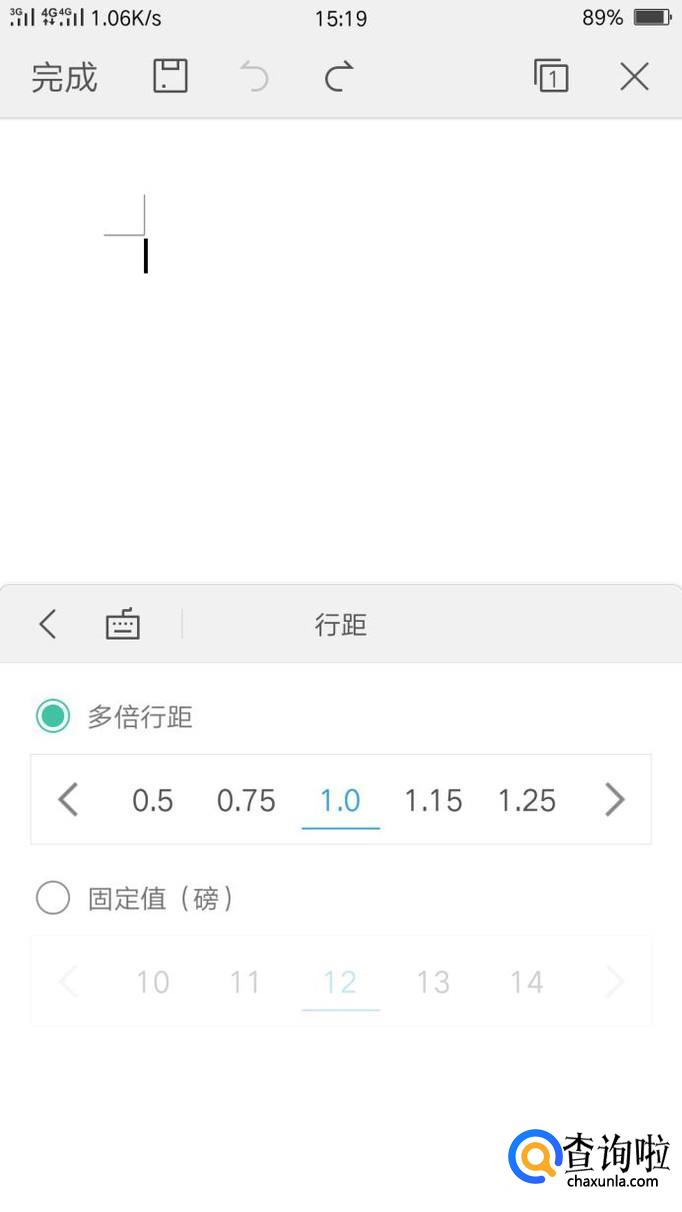Open the document windows switcher
This screenshot has height=1212, width=682.
tap(551, 76)
